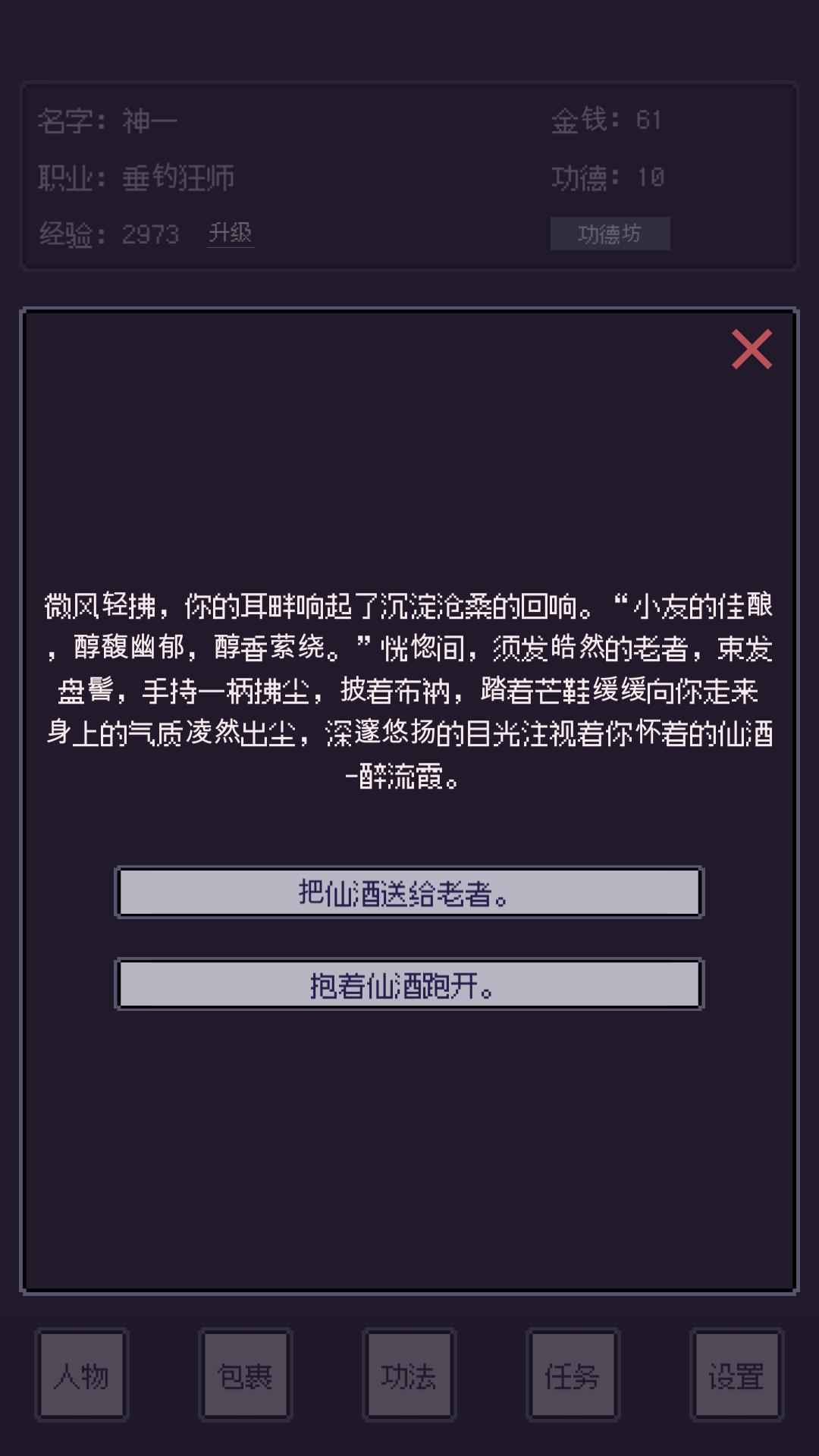Open the 功德坊 button
819x1456 pixels.
[610, 234]
